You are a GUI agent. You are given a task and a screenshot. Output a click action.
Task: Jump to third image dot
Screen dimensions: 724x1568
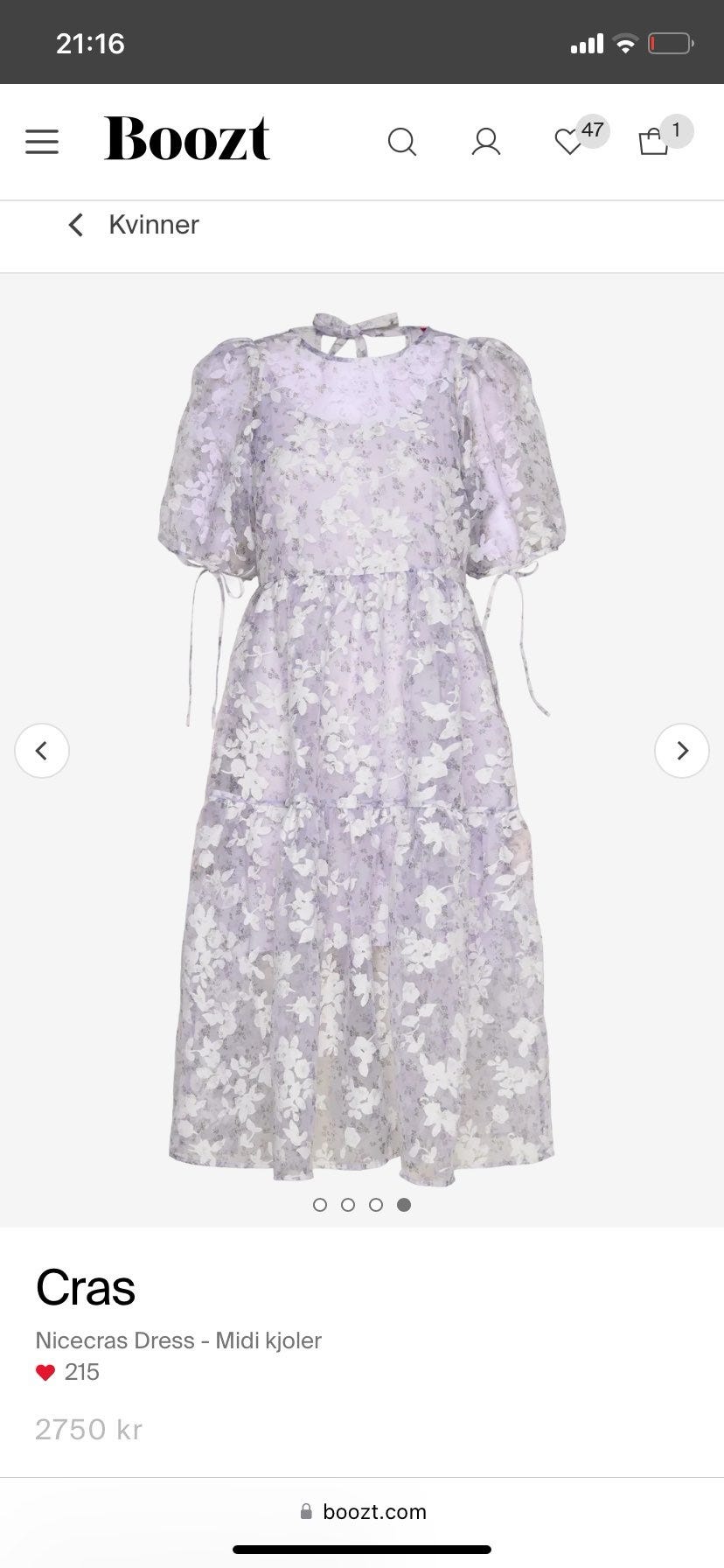(x=376, y=1205)
